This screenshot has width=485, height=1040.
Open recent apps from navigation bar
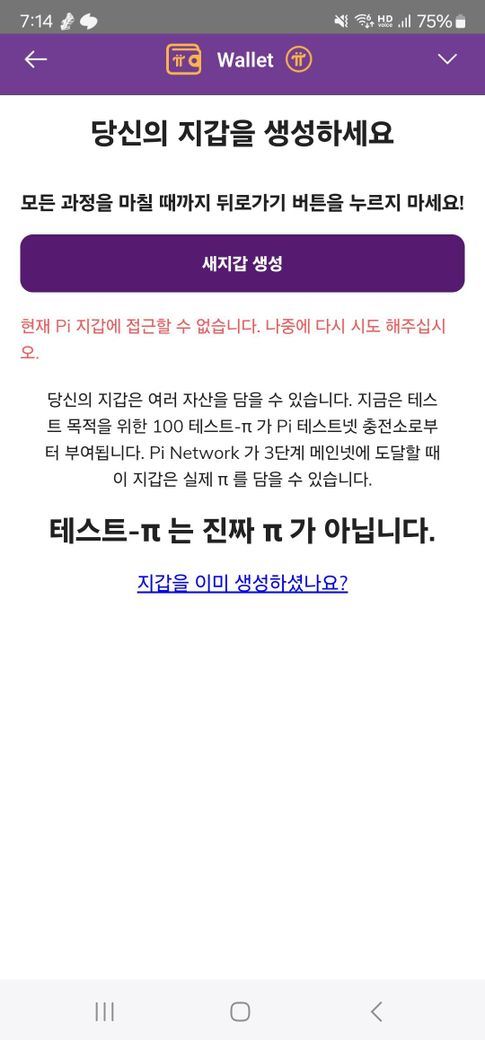[104, 1011]
